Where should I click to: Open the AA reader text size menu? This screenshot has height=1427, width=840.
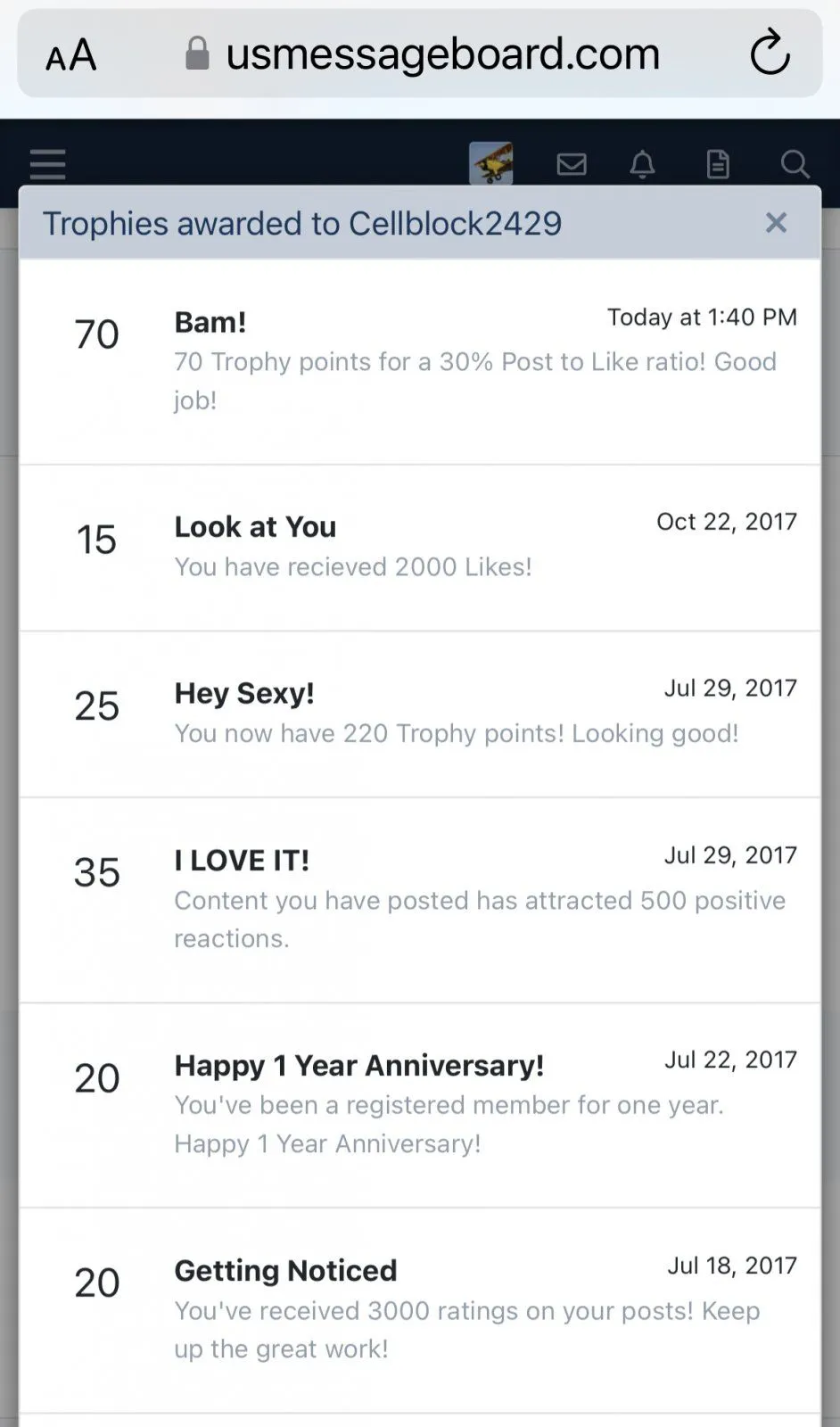coord(71,55)
